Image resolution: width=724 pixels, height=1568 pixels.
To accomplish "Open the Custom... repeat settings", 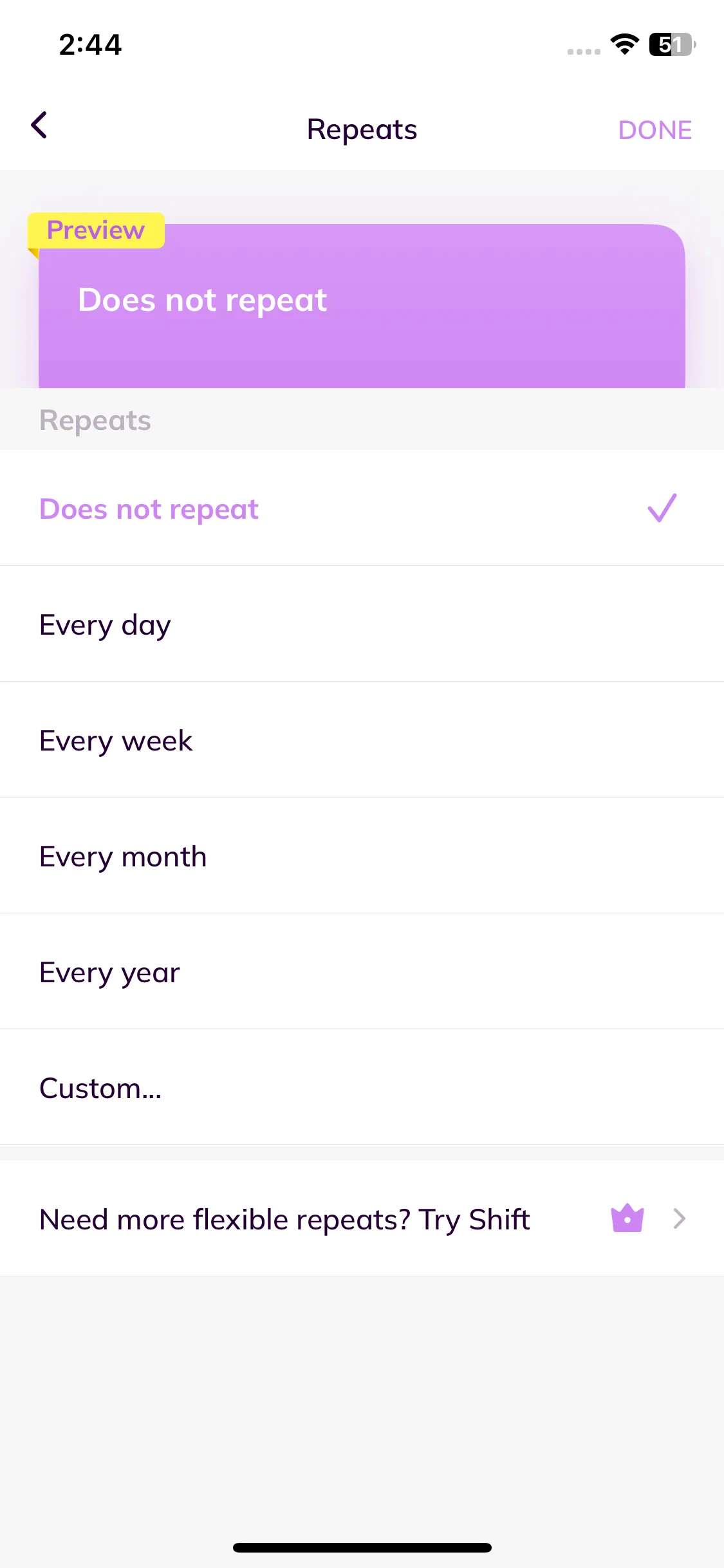I will pos(362,1088).
